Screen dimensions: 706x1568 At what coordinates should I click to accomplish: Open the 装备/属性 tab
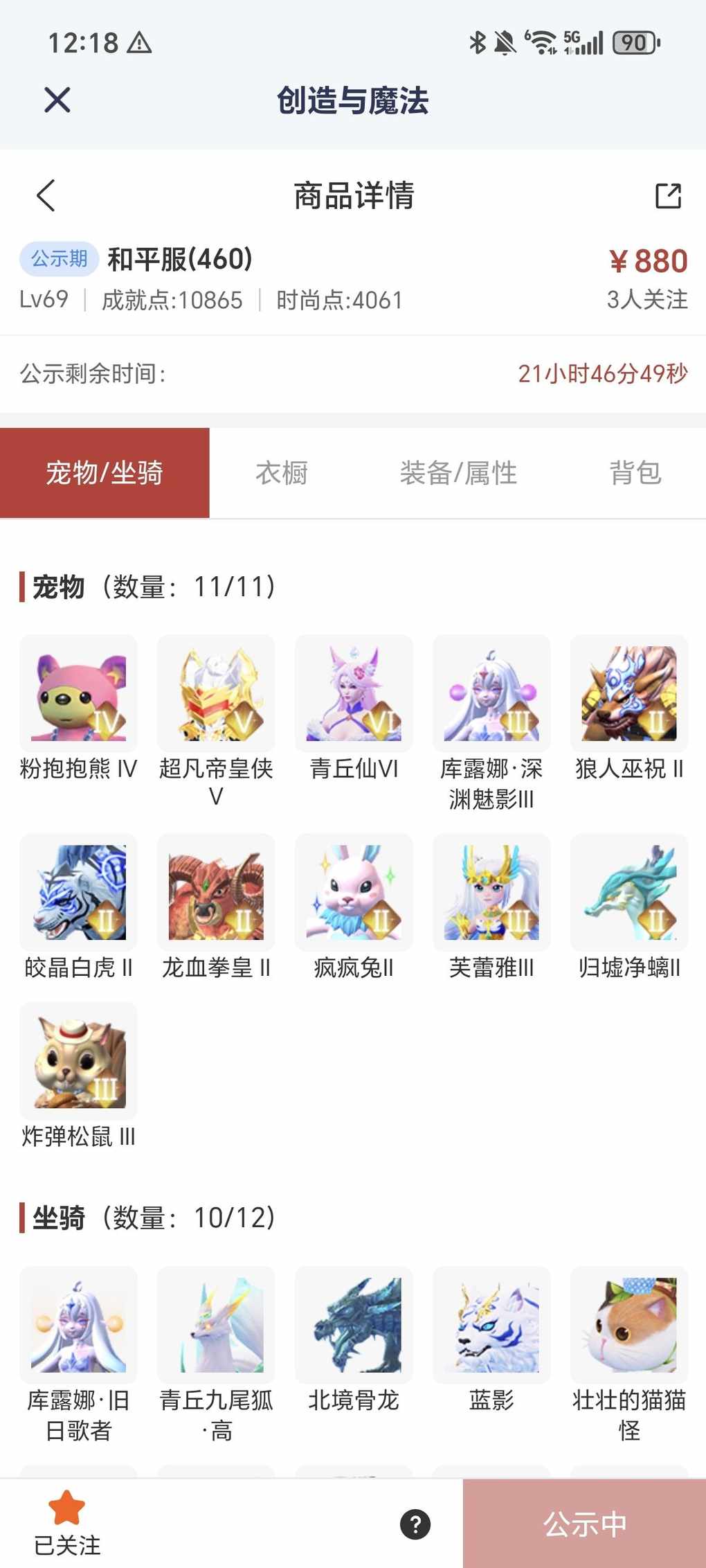coord(458,473)
